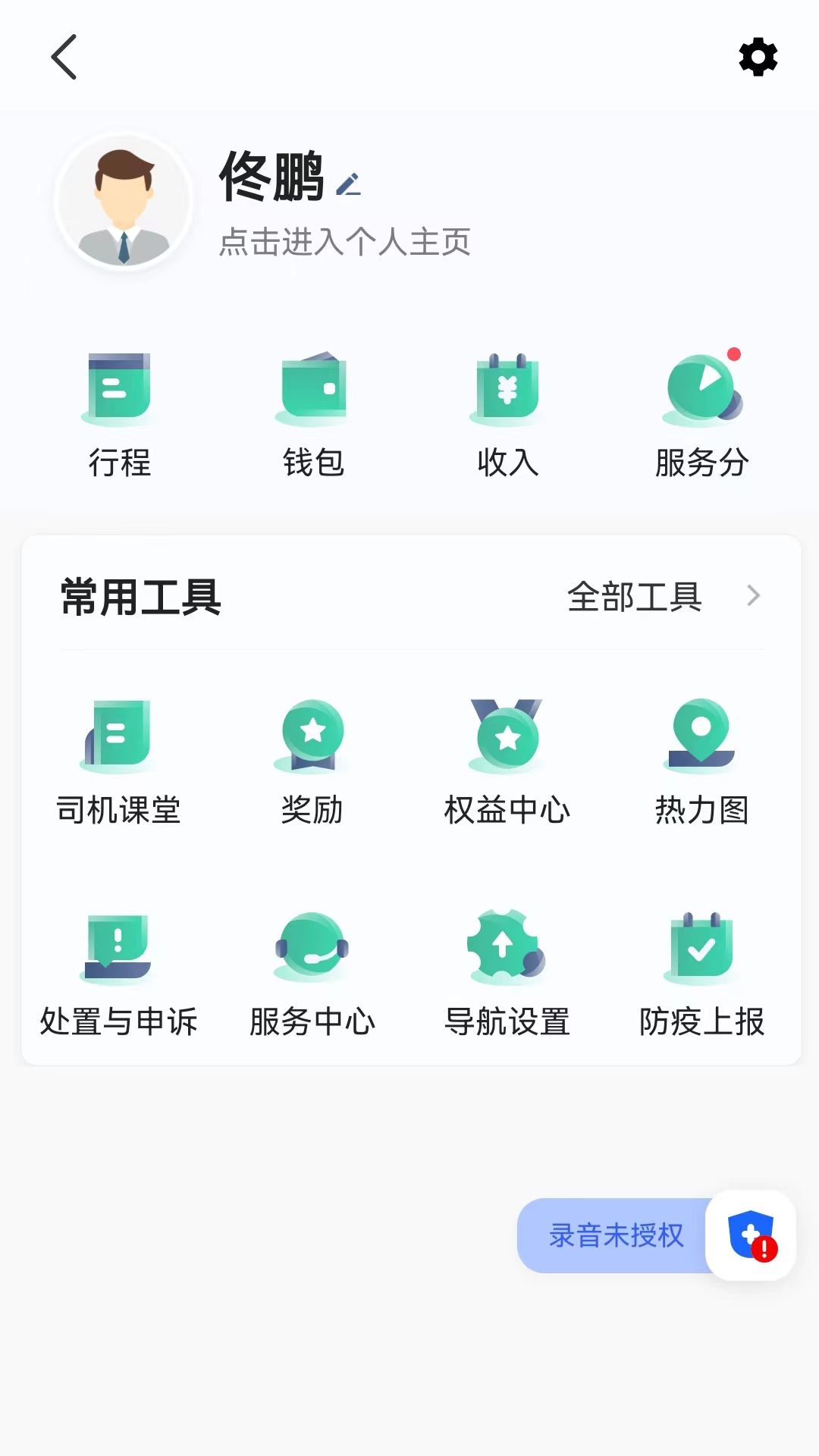Open 导航设置 navigation settings
This screenshot has height=1456, width=819.
pyautogui.click(x=507, y=974)
